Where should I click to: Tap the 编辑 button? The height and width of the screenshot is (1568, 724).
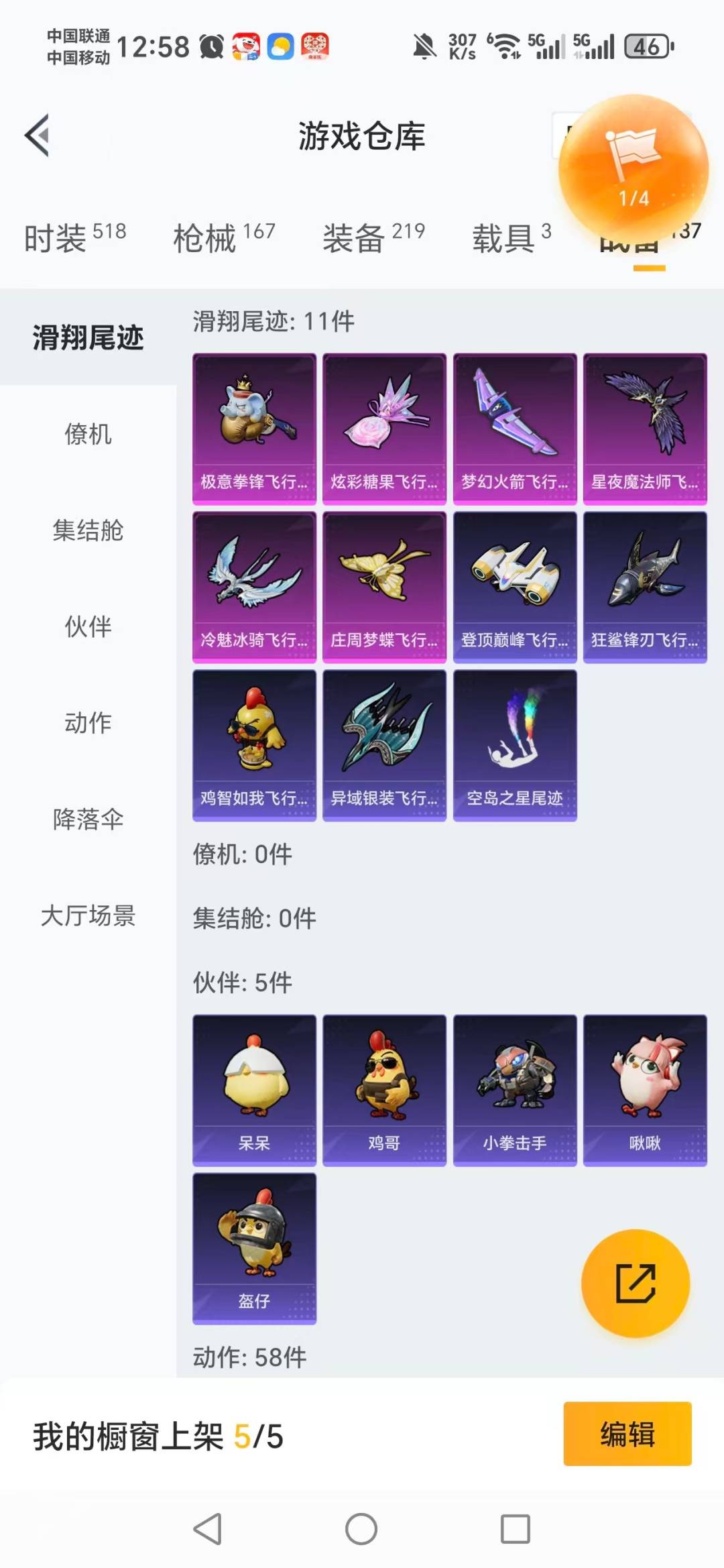coord(626,1435)
